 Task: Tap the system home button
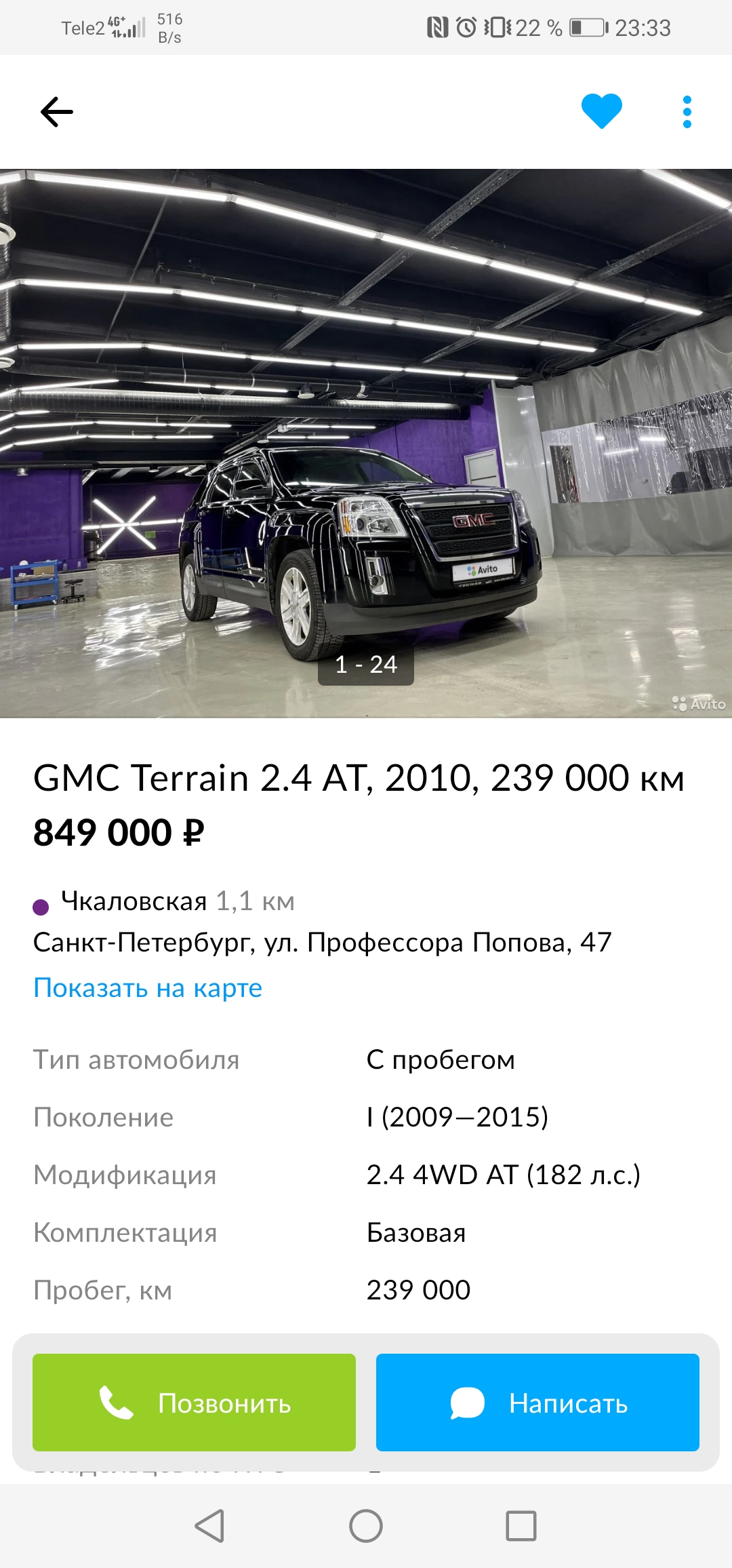click(366, 1526)
